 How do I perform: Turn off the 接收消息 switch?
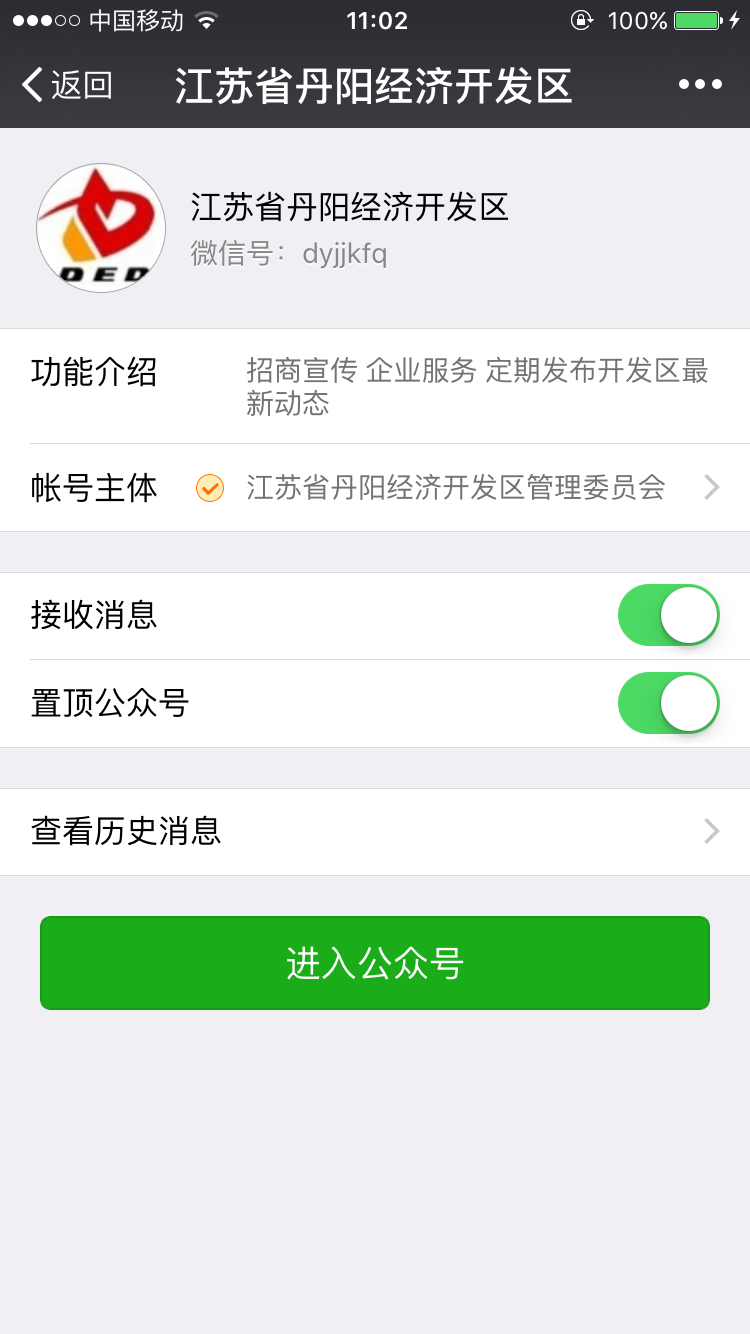pyautogui.click(x=668, y=615)
